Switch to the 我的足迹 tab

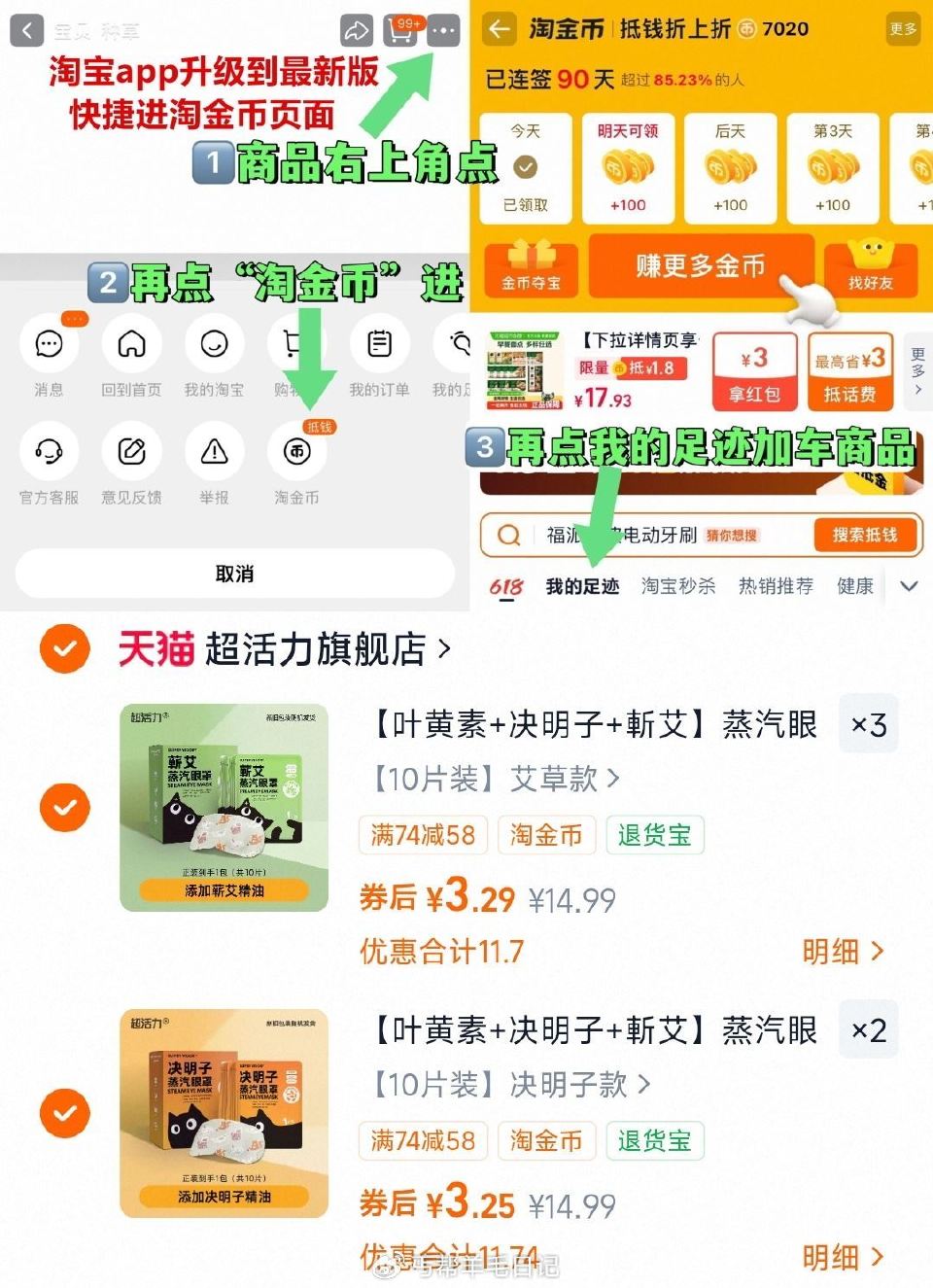click(584, 585)
